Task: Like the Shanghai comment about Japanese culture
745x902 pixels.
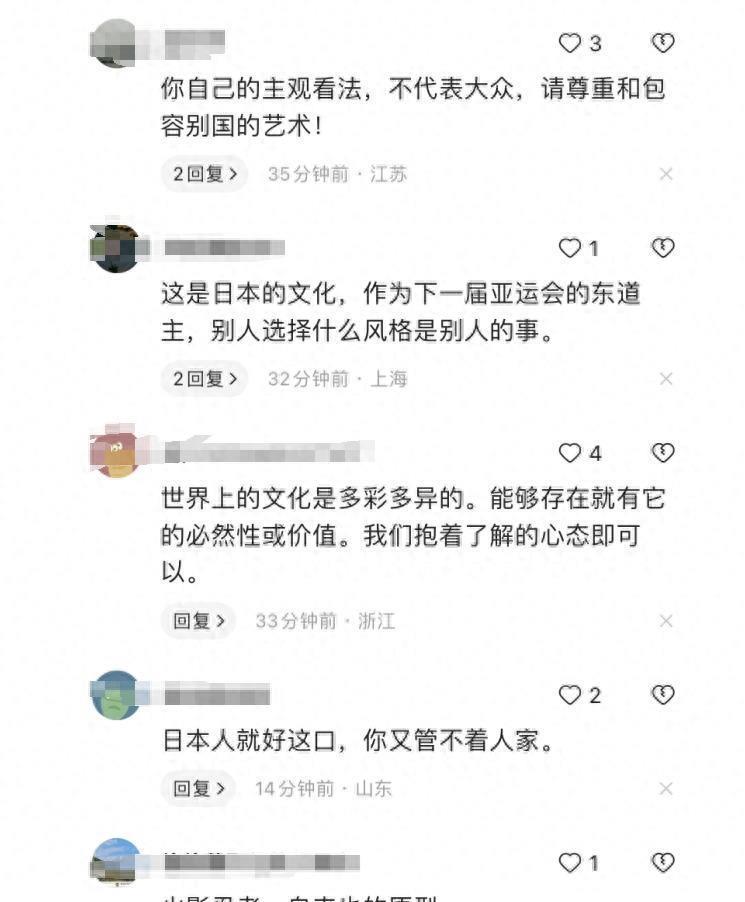Action: (x=570, y=248)
